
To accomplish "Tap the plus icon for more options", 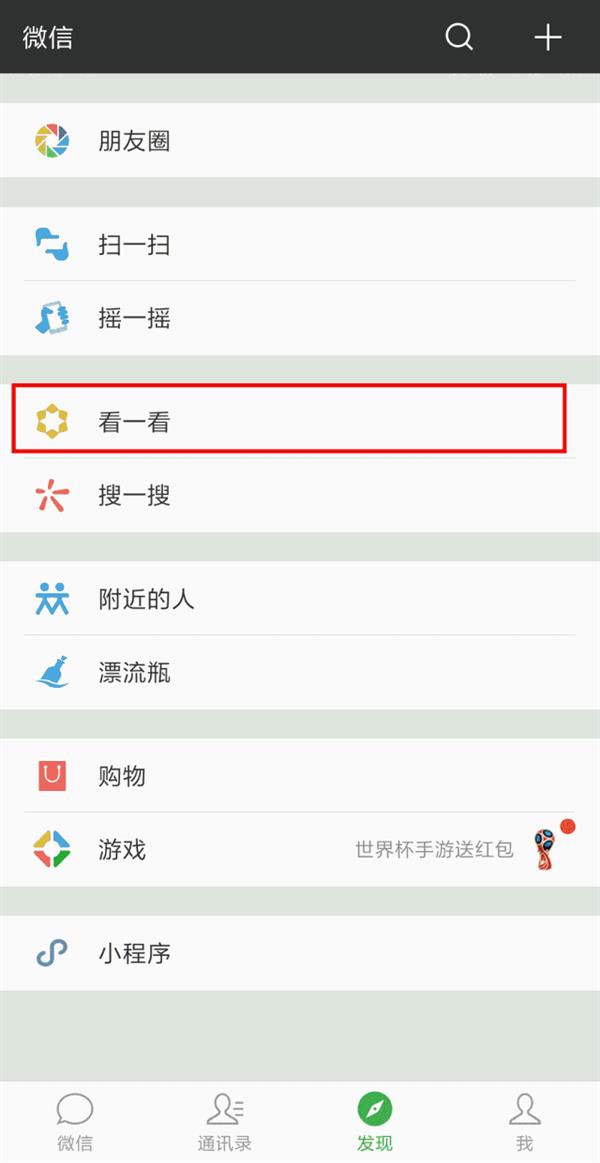I will point(547,38).
